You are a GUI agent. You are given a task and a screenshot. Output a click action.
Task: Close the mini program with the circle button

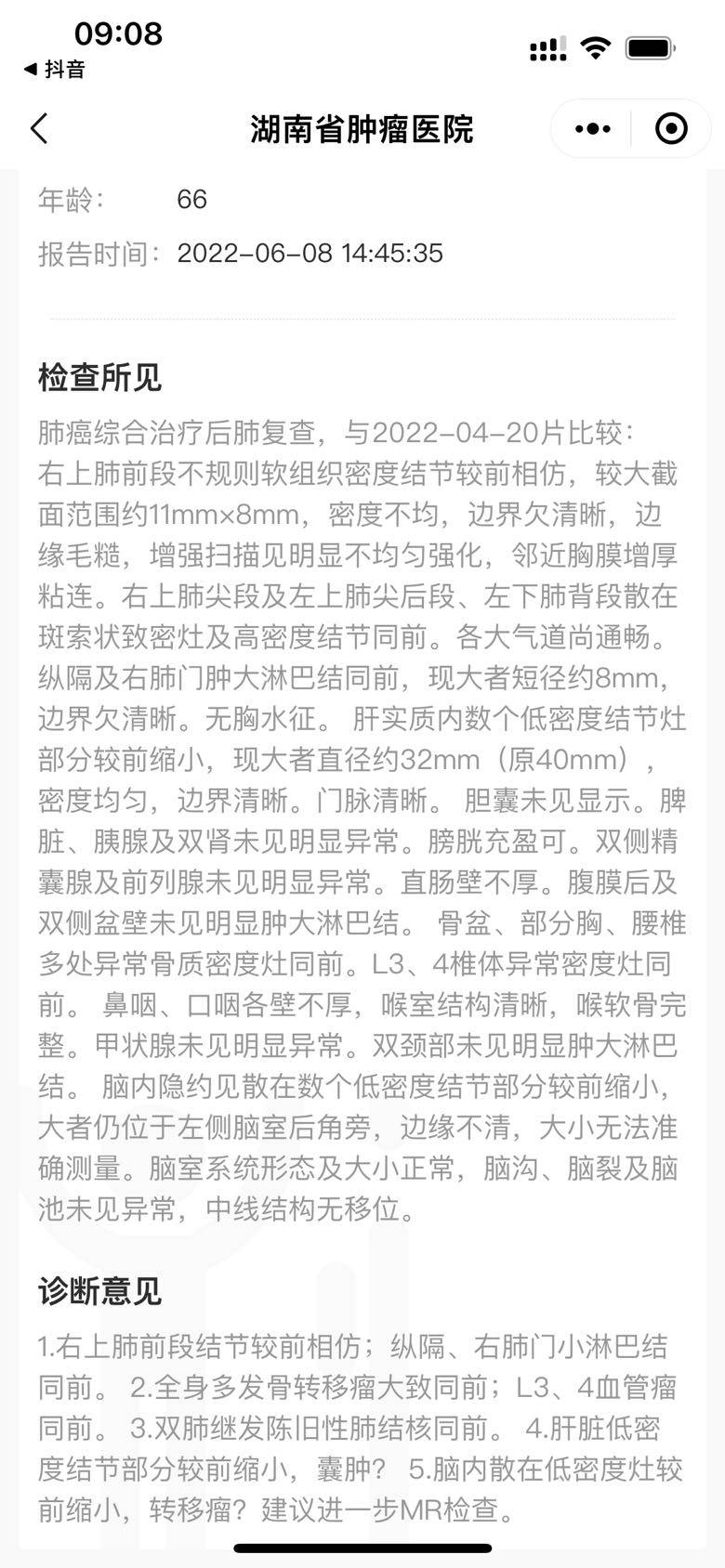click(x=671, y=128)
